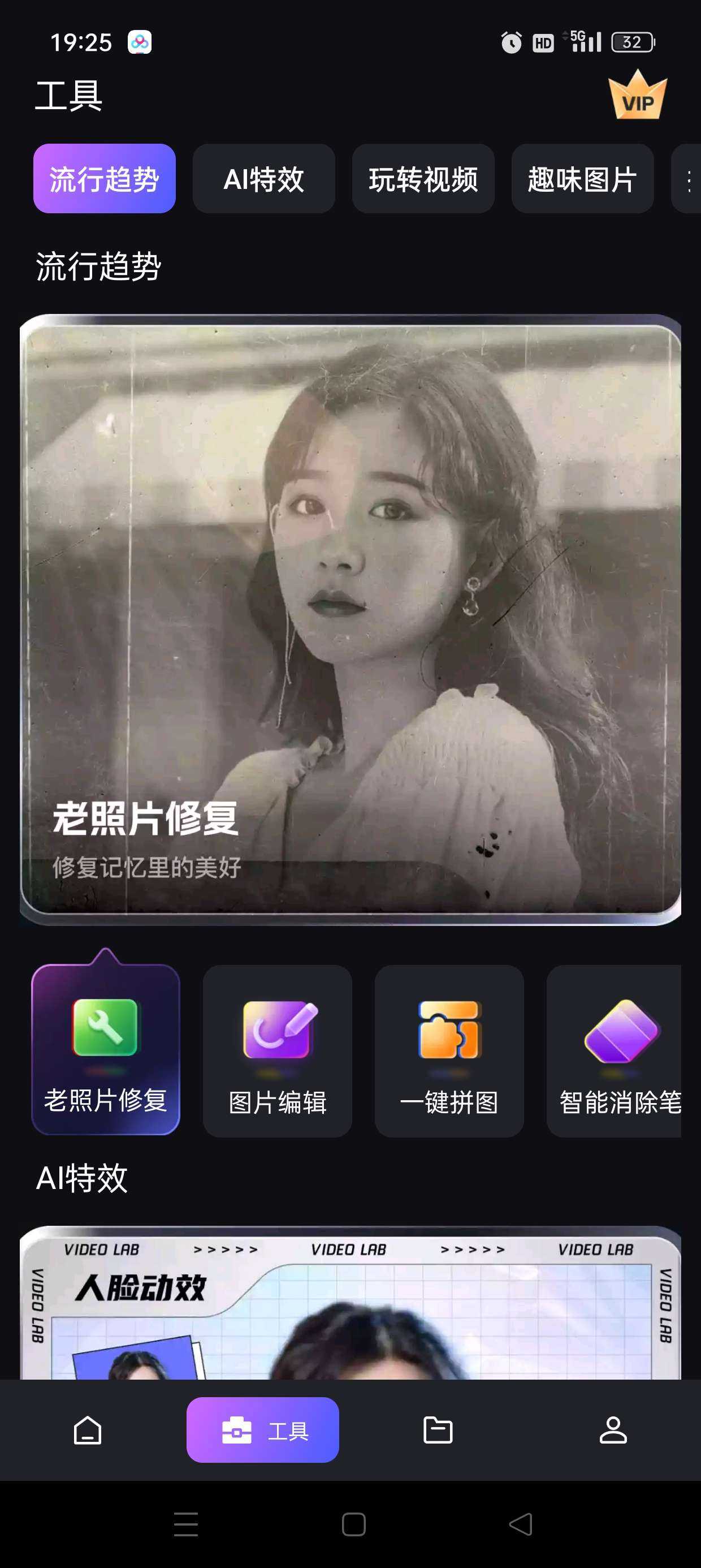Viewport: 701px width, 1568px height.
Task: Open the 老照片修复 banner card
Action: pyautogui.click(x=350, y=618)
